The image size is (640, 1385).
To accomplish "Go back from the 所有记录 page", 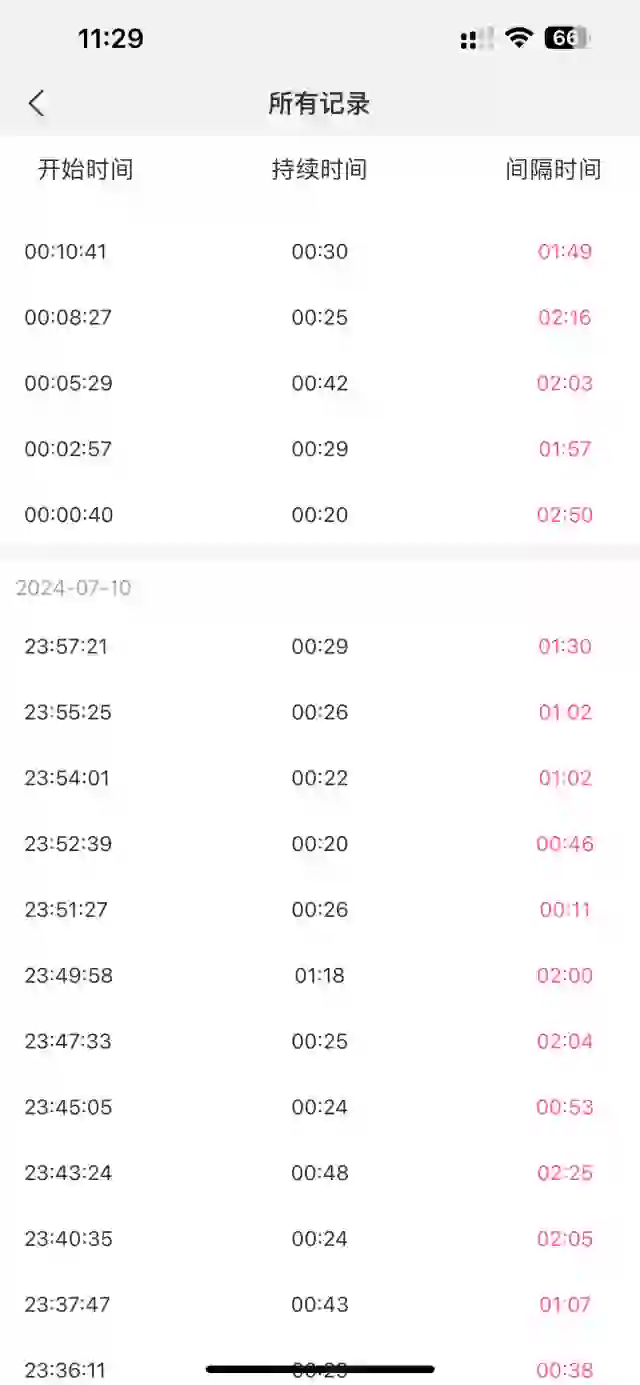I will coord(37,103).
